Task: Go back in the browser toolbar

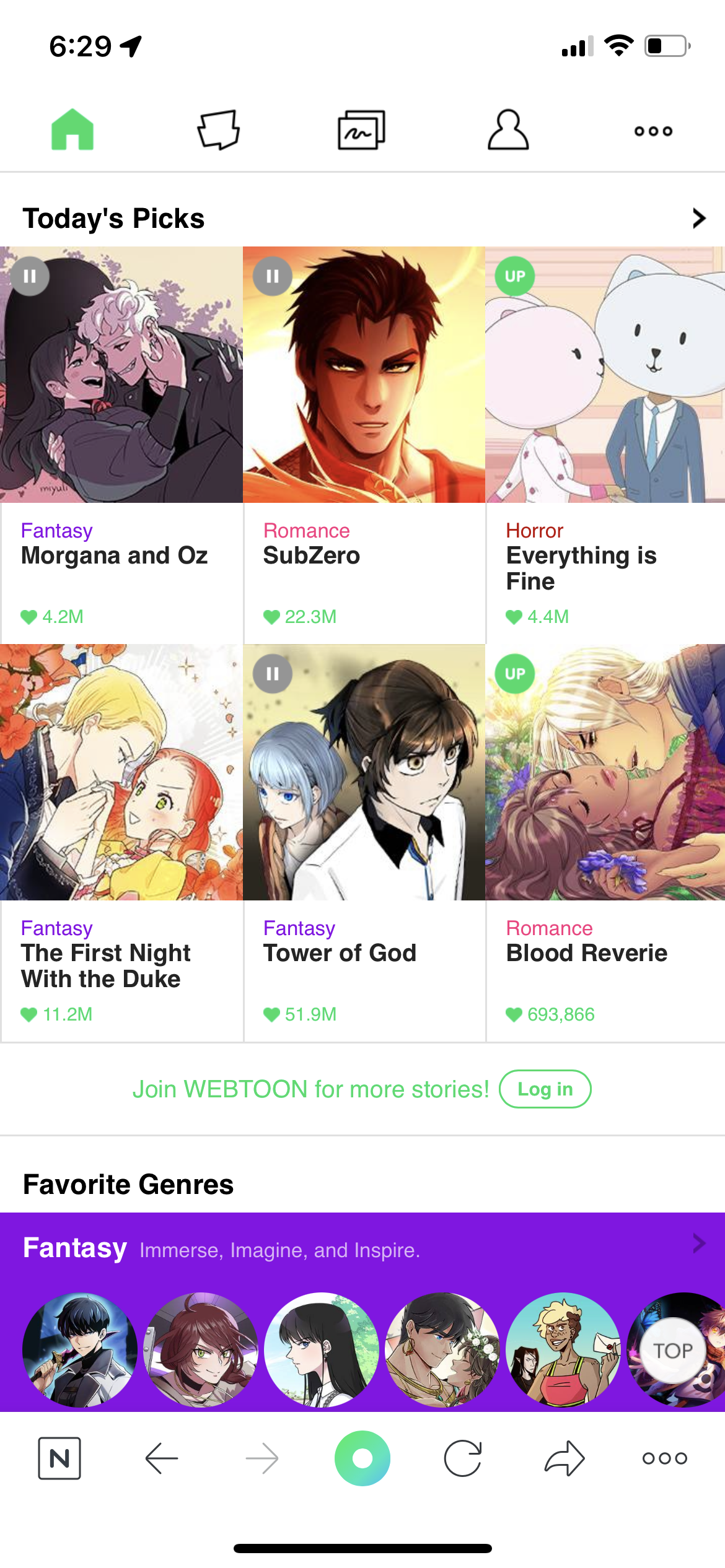Action: pyautogui.click(x=162, y=1458)
